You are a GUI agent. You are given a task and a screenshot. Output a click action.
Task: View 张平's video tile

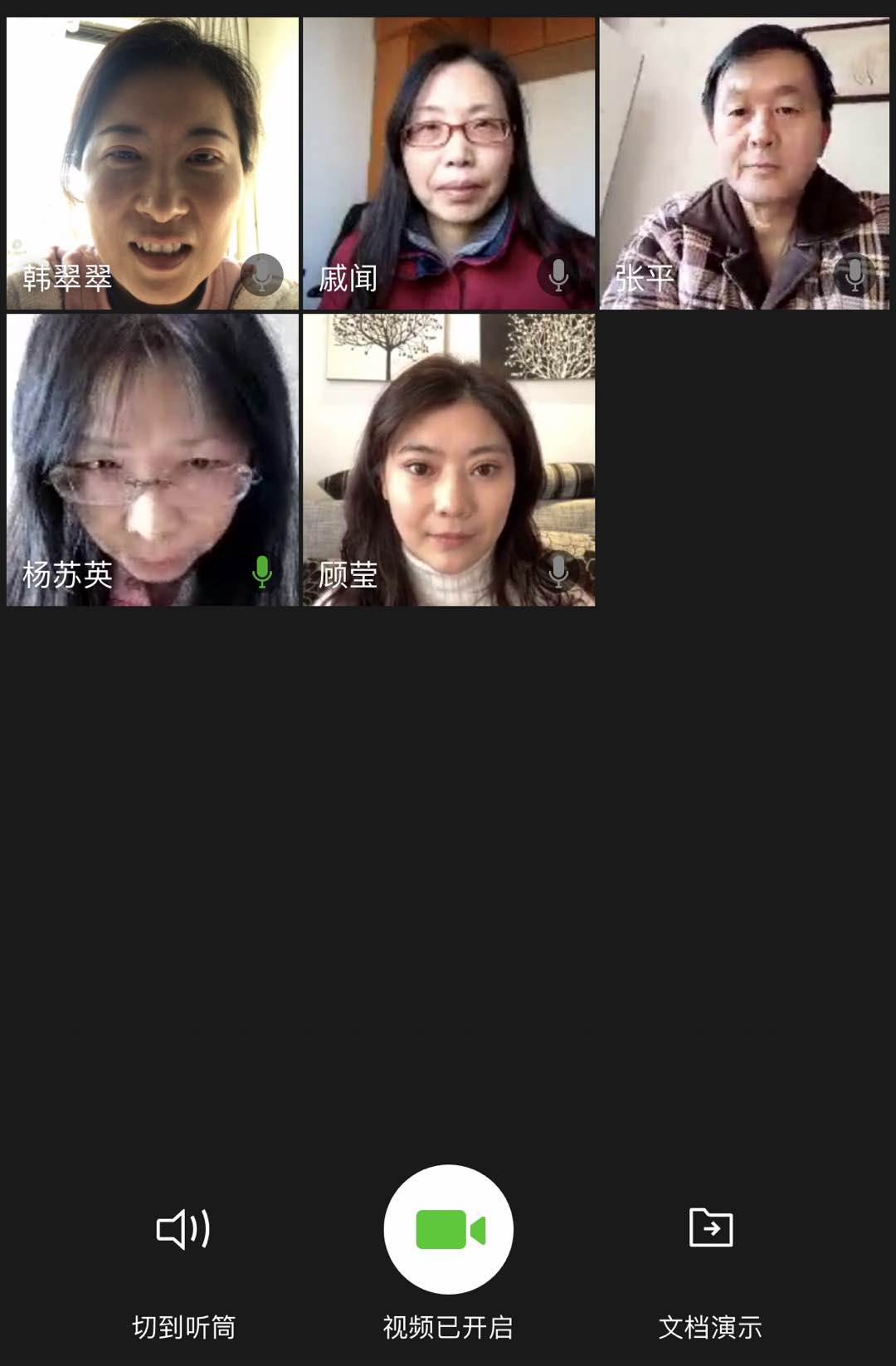pos(744,163)
